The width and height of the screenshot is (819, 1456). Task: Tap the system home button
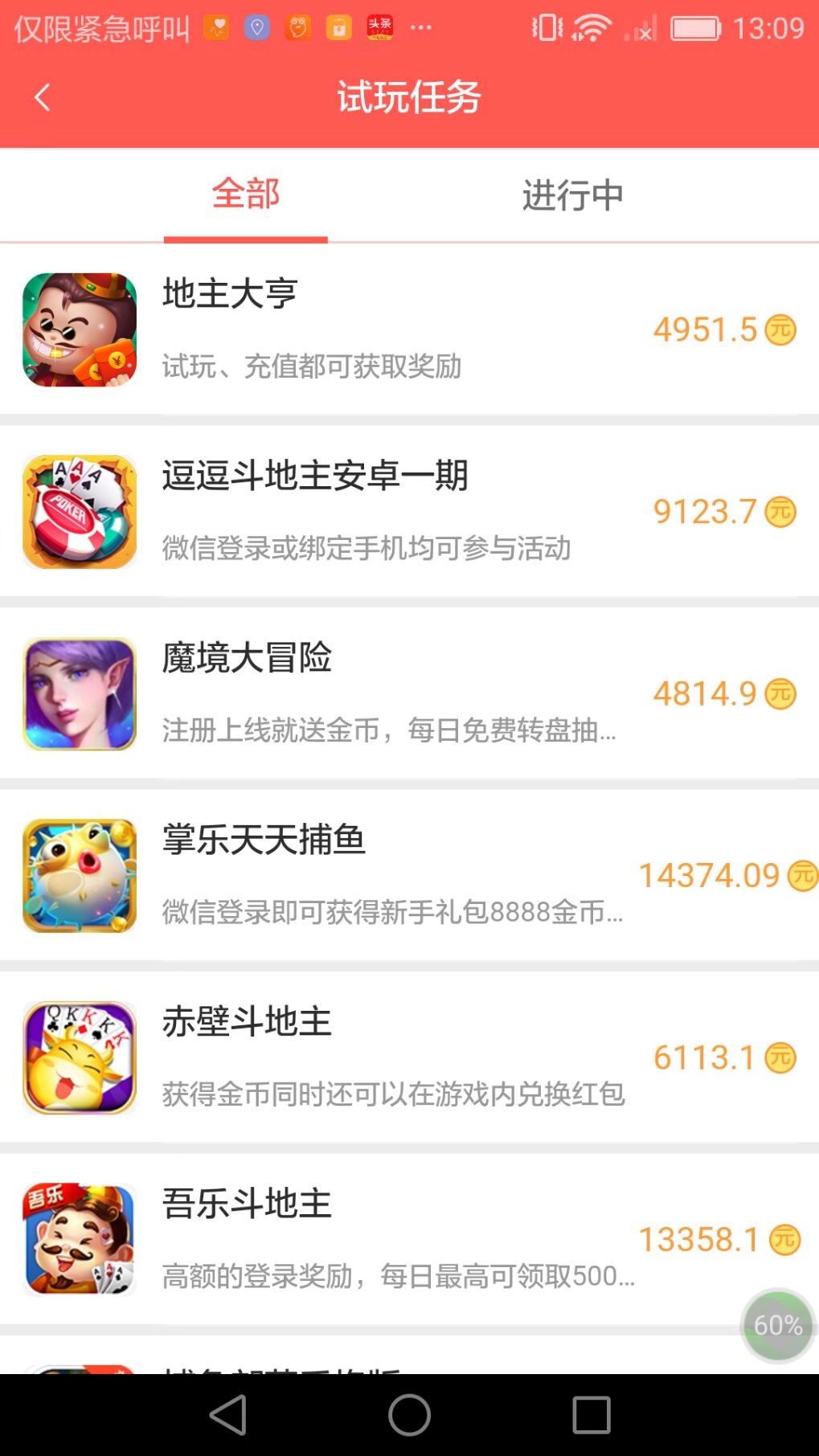click(409, 1415)
